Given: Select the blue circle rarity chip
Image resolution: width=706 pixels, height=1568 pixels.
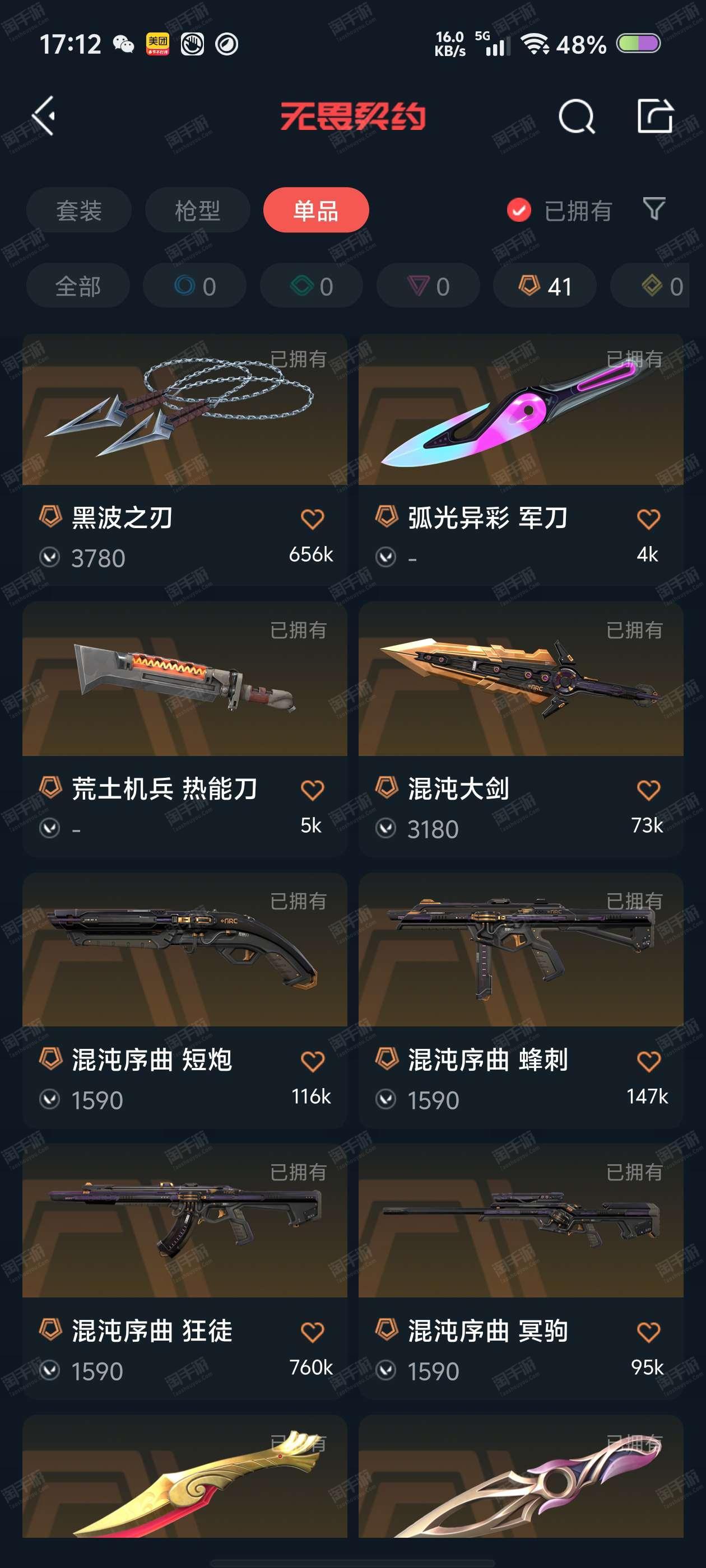Looking at the screenshot, I should click(195, 286).
